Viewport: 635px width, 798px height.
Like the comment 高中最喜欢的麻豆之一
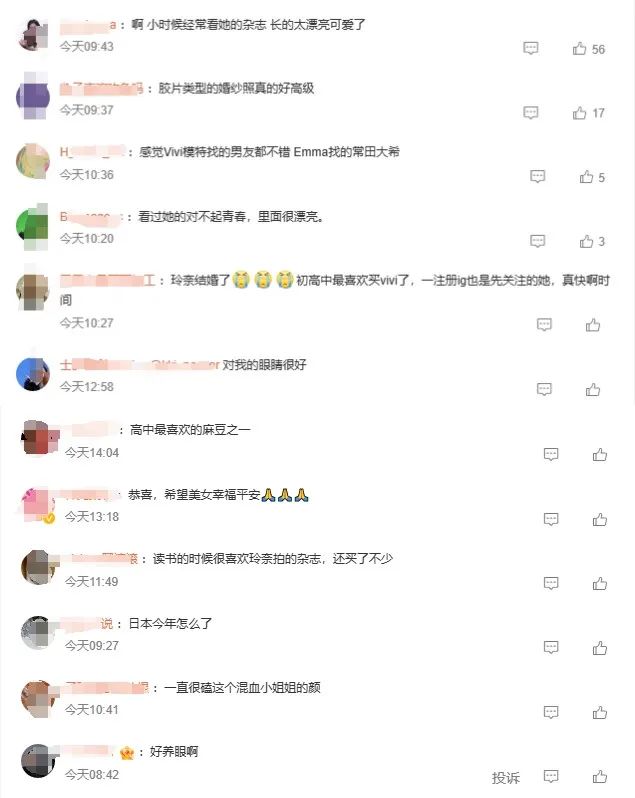pyautogui.click(x=599, y=454)
